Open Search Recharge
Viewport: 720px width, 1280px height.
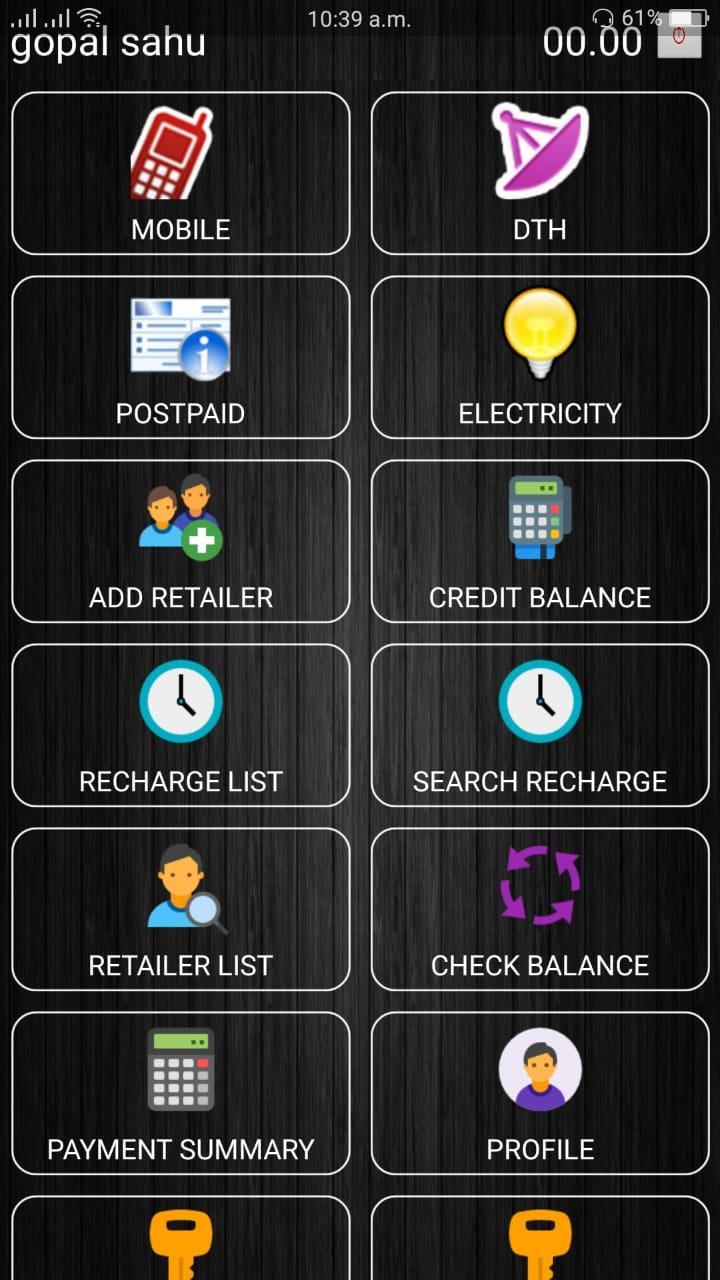point(540,726)
